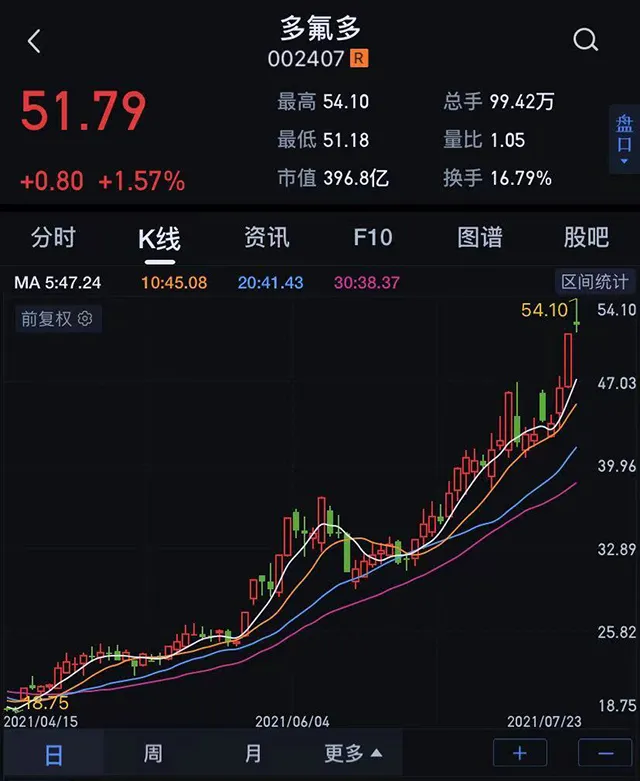
Task: Select the K线 tab
Action: coord(159,238)
